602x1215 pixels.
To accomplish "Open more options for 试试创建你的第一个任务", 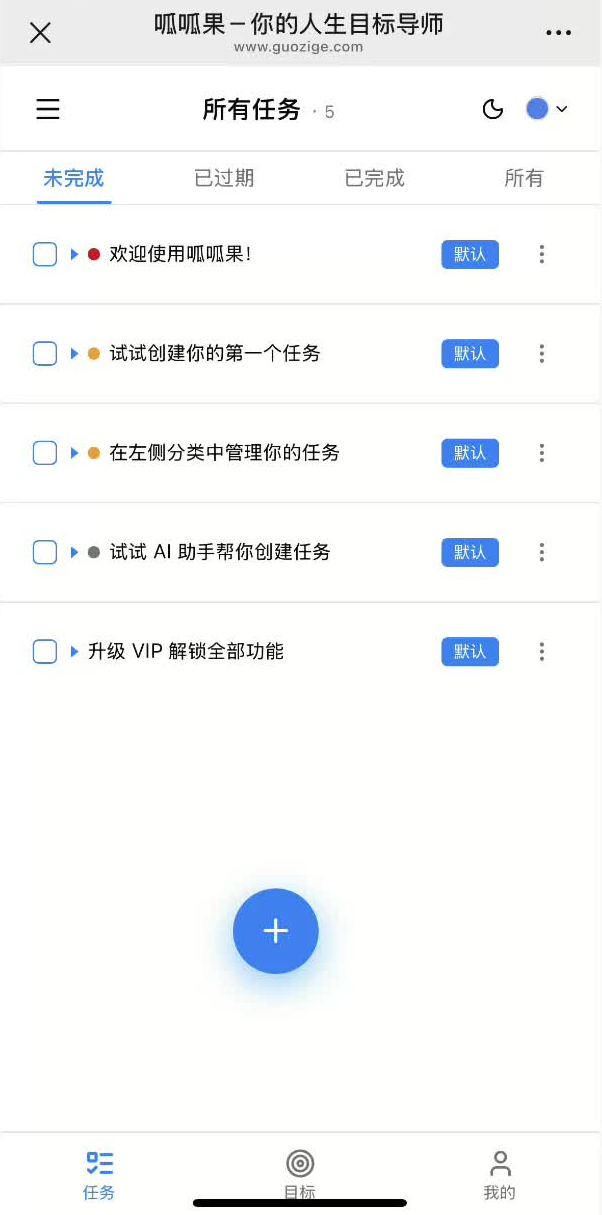I will (x=542, y=353).
